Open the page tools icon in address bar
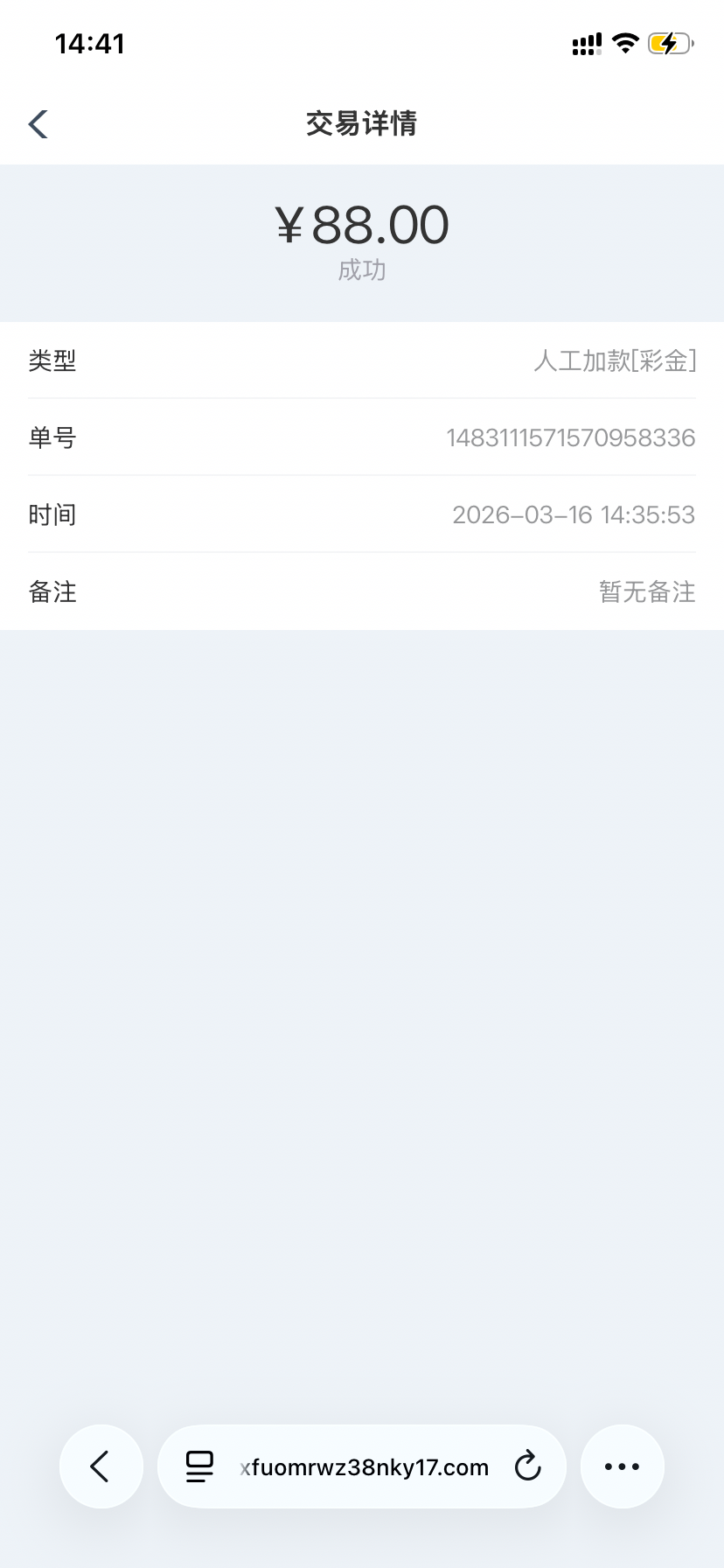This screenshot has width=724, height=1568. tap(199, 1466)
